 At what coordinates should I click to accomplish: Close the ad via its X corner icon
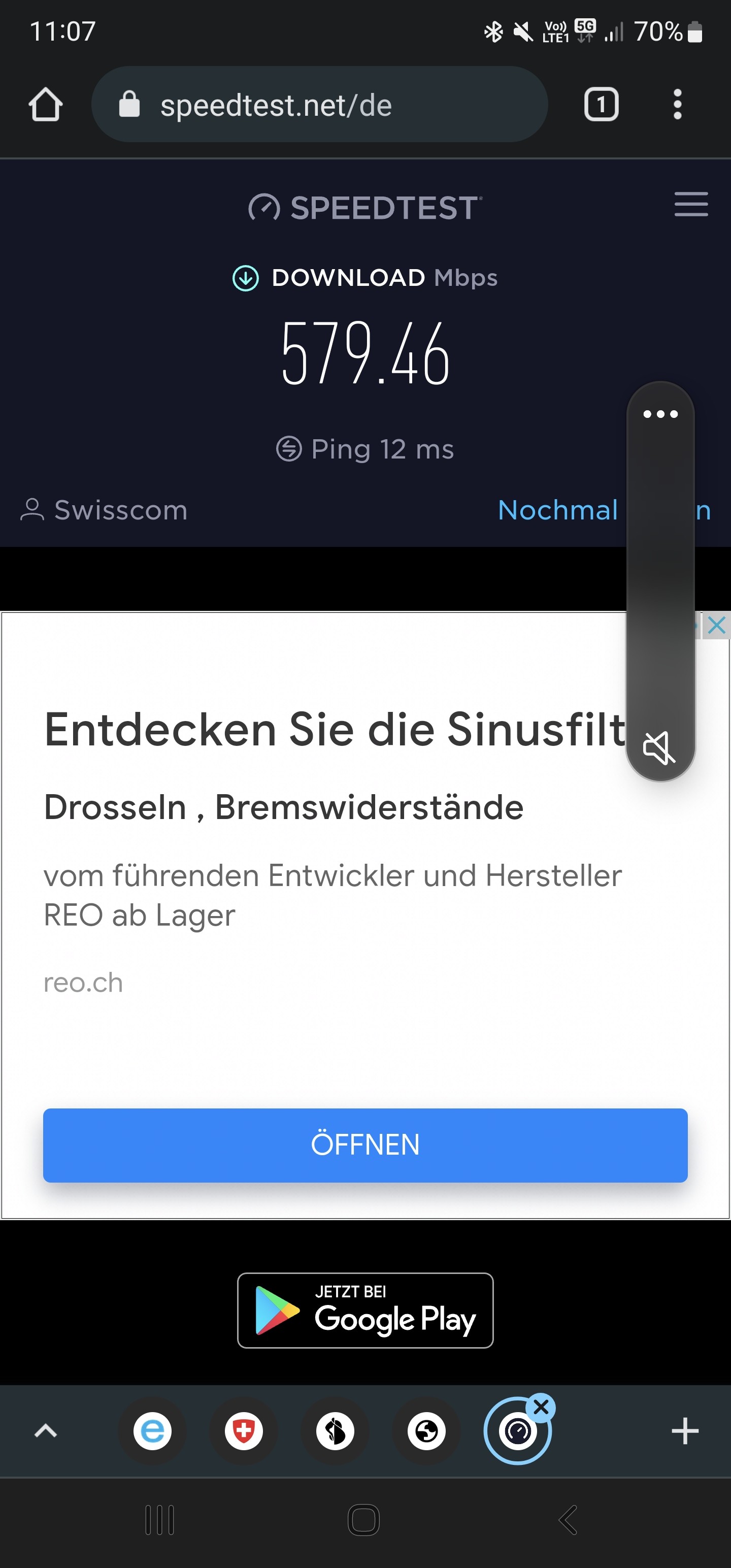pyautogui.click(x=716, y=625)
